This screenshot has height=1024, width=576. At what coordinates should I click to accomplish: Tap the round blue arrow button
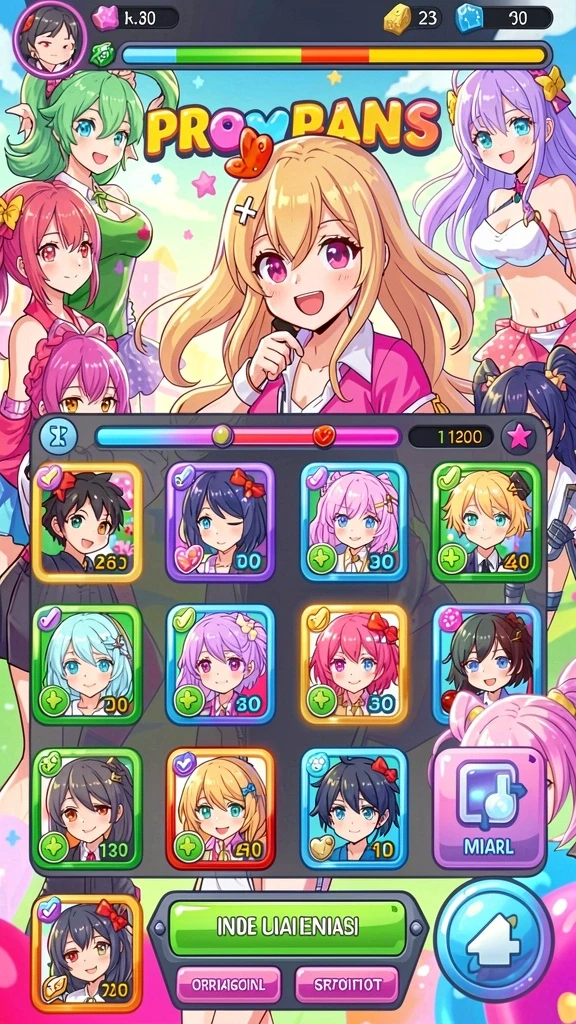point(494,941)
